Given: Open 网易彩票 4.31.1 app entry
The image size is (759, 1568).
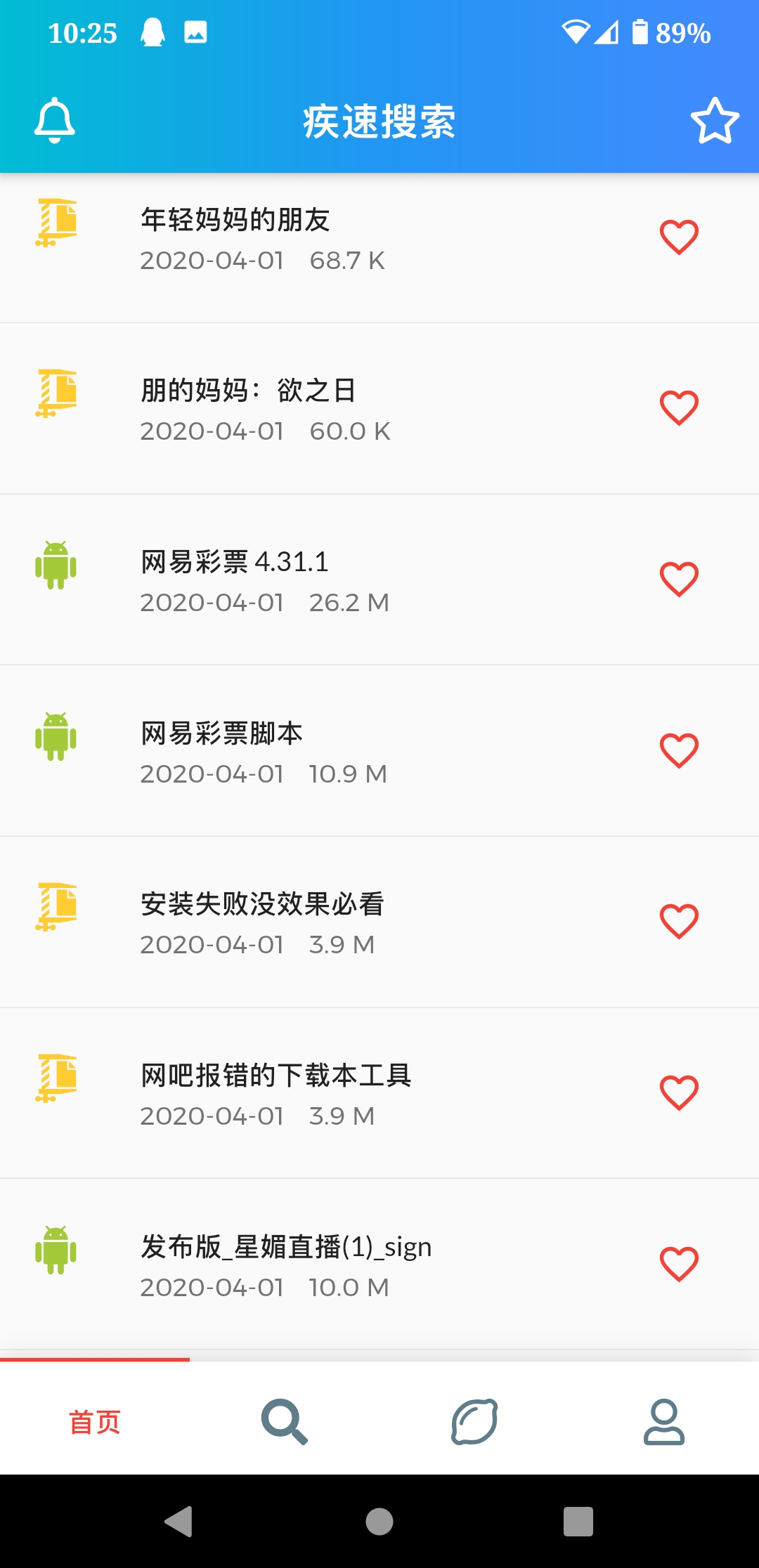Looking at the screenshot, I should pyautogui.click(x=281, y=581).
